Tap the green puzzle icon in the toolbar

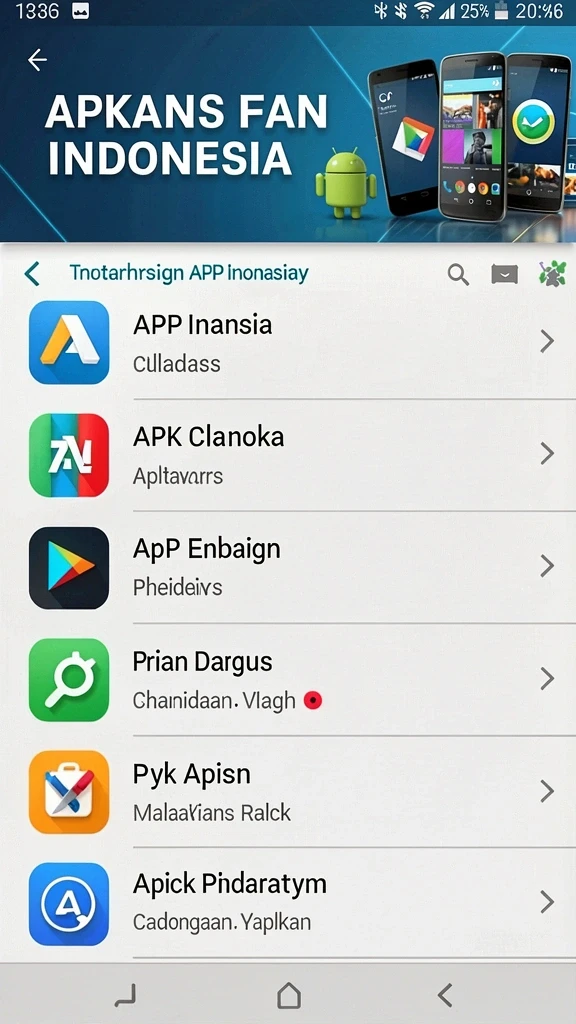click(552, 274)
